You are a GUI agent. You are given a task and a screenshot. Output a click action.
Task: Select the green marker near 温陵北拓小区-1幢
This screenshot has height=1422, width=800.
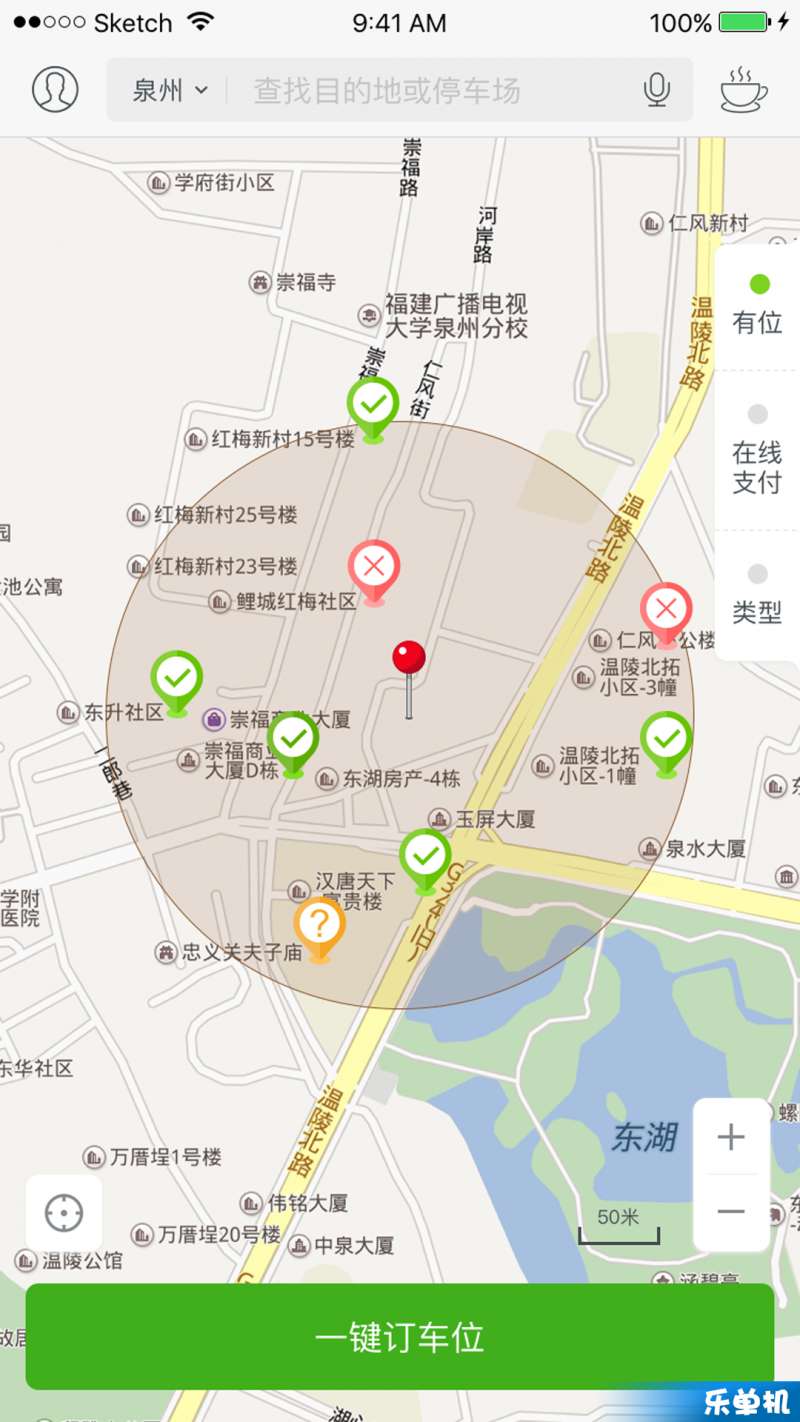tap(666, 739)
